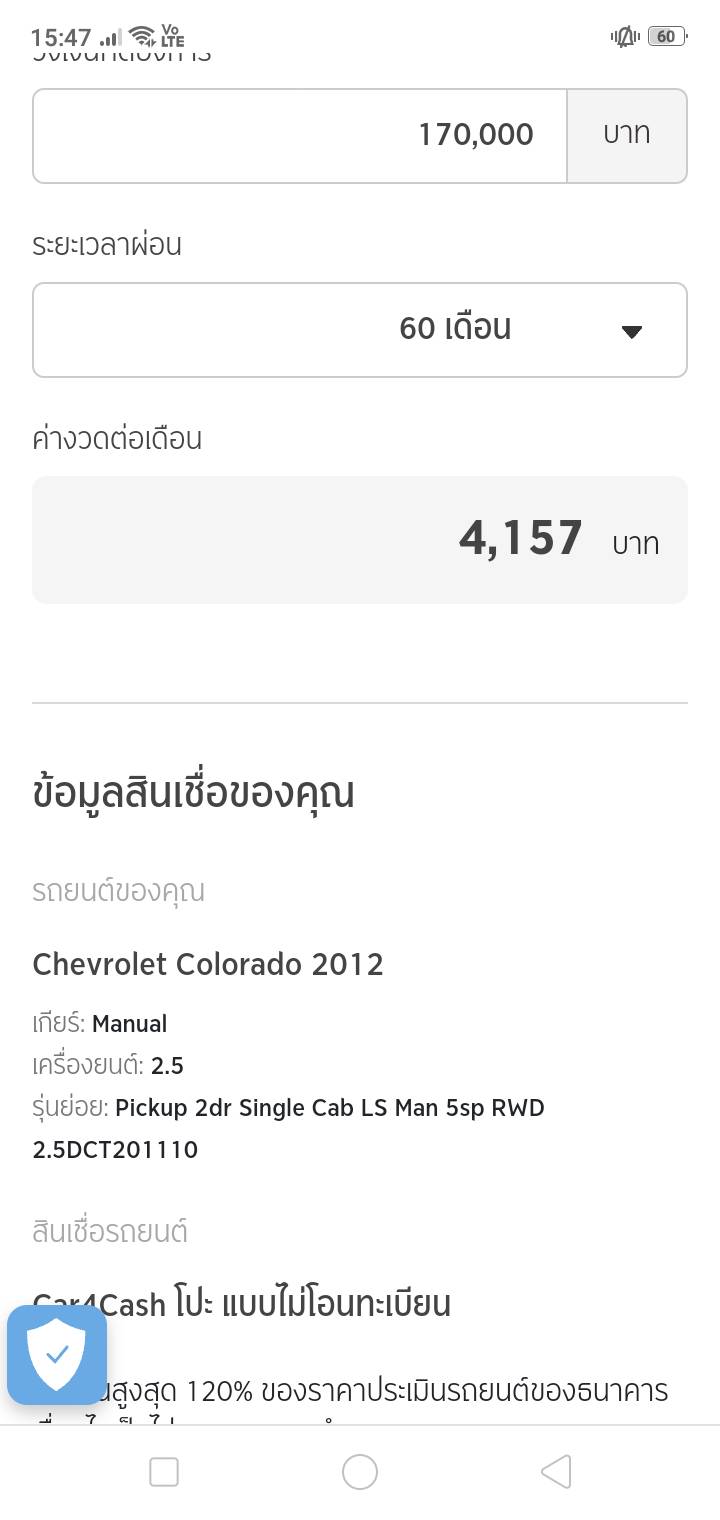Viewport: 720px width, 1520px height.
Task: Go back with the system back button
Action: (x=556, y=1472)
